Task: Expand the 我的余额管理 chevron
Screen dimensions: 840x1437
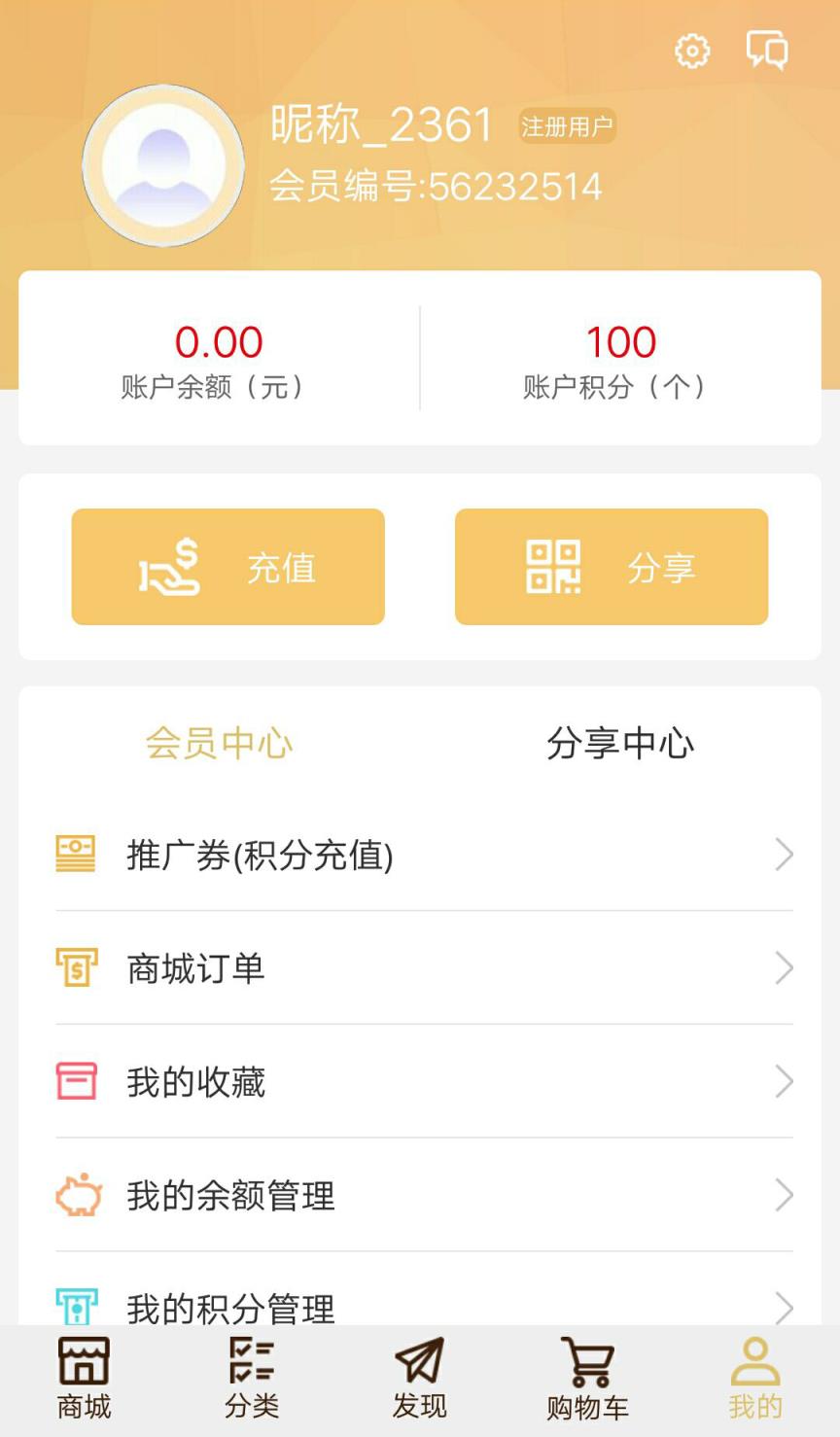Action: tap(785, 1194)
